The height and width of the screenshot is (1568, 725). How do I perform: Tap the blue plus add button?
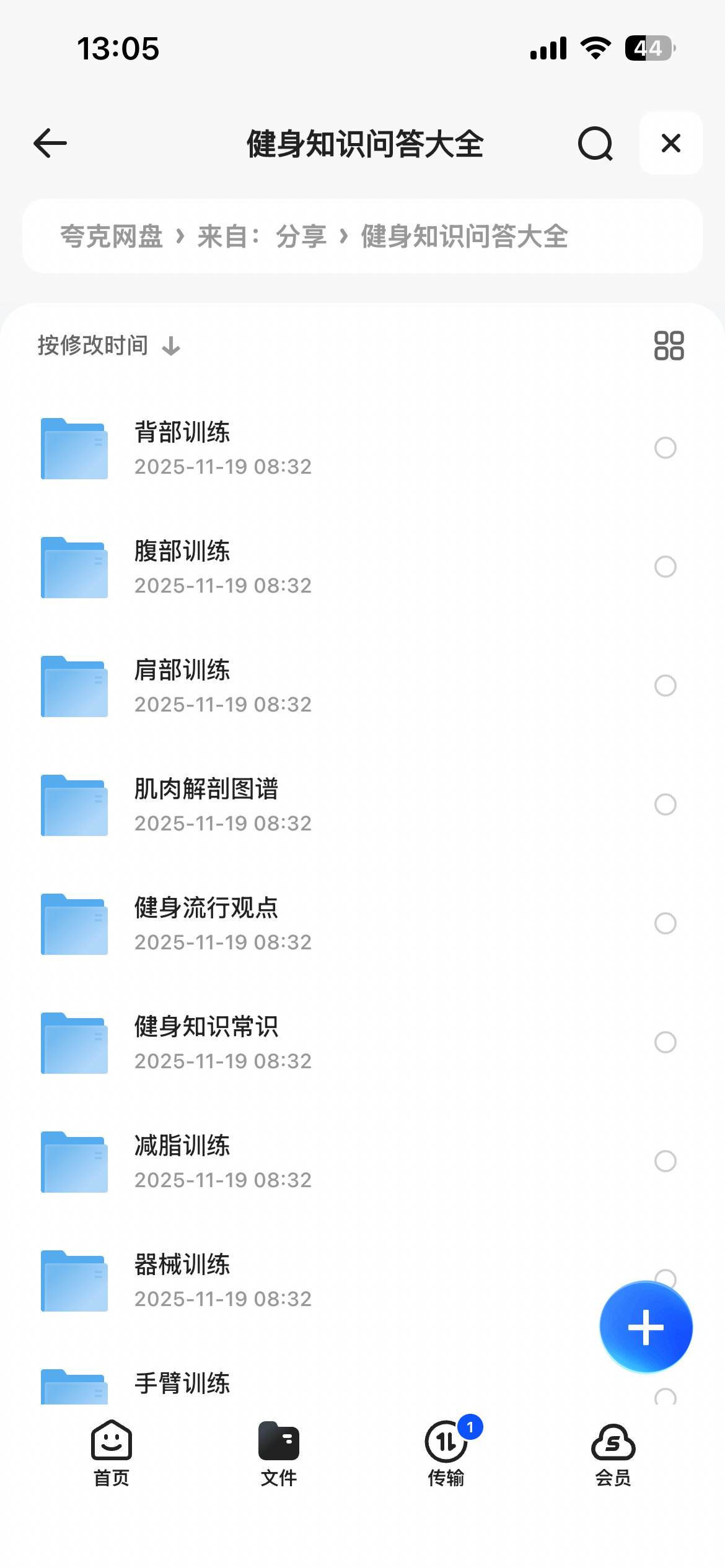646,1327
